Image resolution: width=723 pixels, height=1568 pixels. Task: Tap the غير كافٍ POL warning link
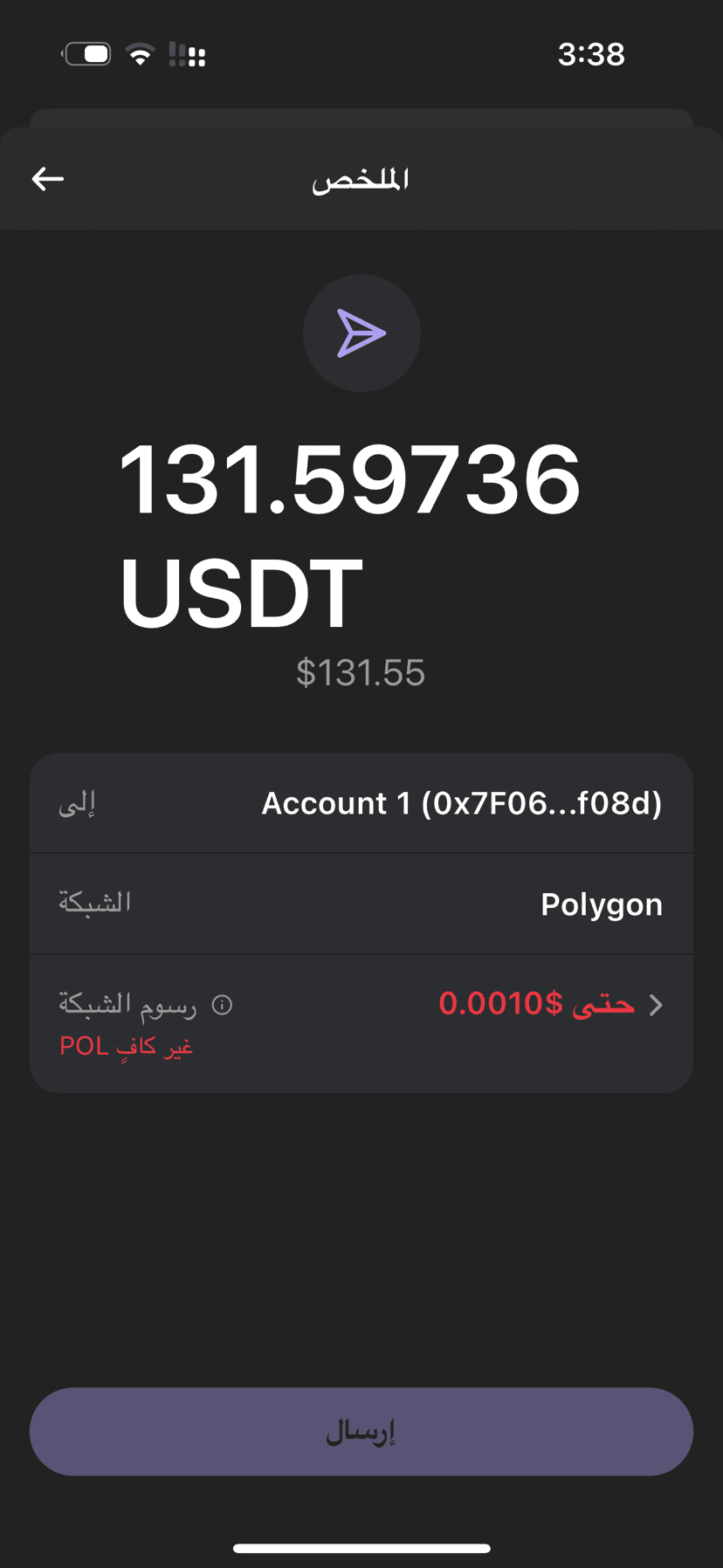click(126, 1046)
